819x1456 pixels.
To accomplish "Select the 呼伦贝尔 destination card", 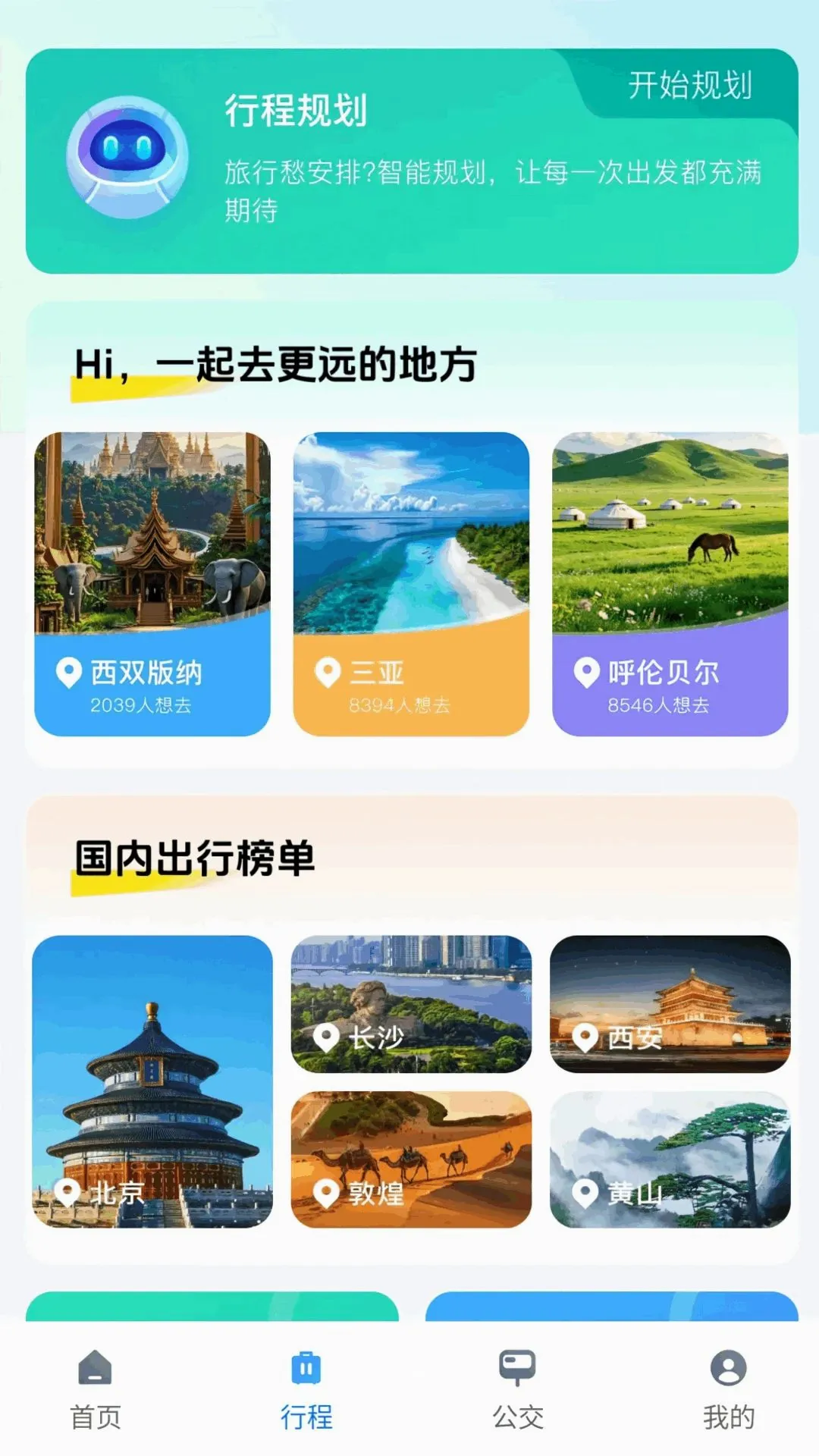I will [670, 584].
